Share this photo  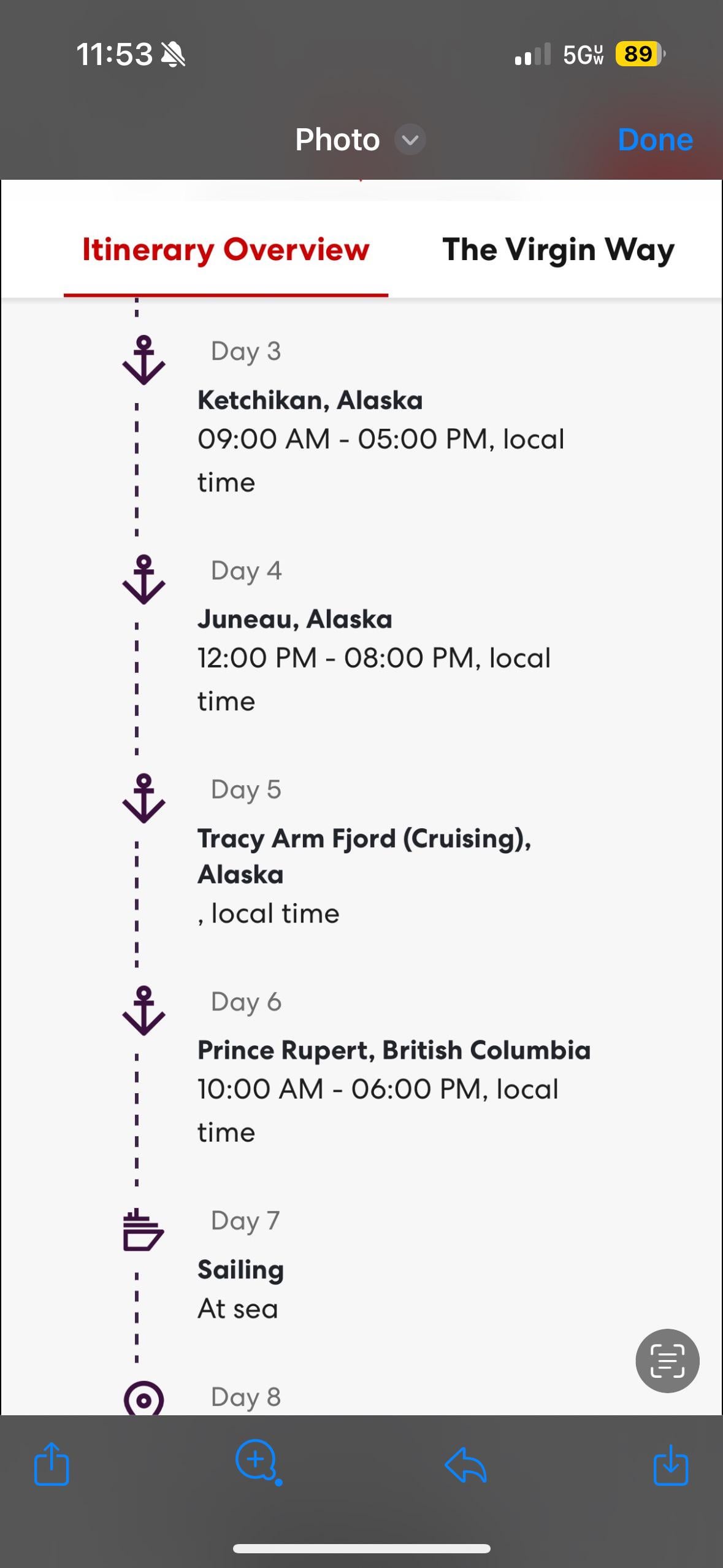[x=52, y=1464]
